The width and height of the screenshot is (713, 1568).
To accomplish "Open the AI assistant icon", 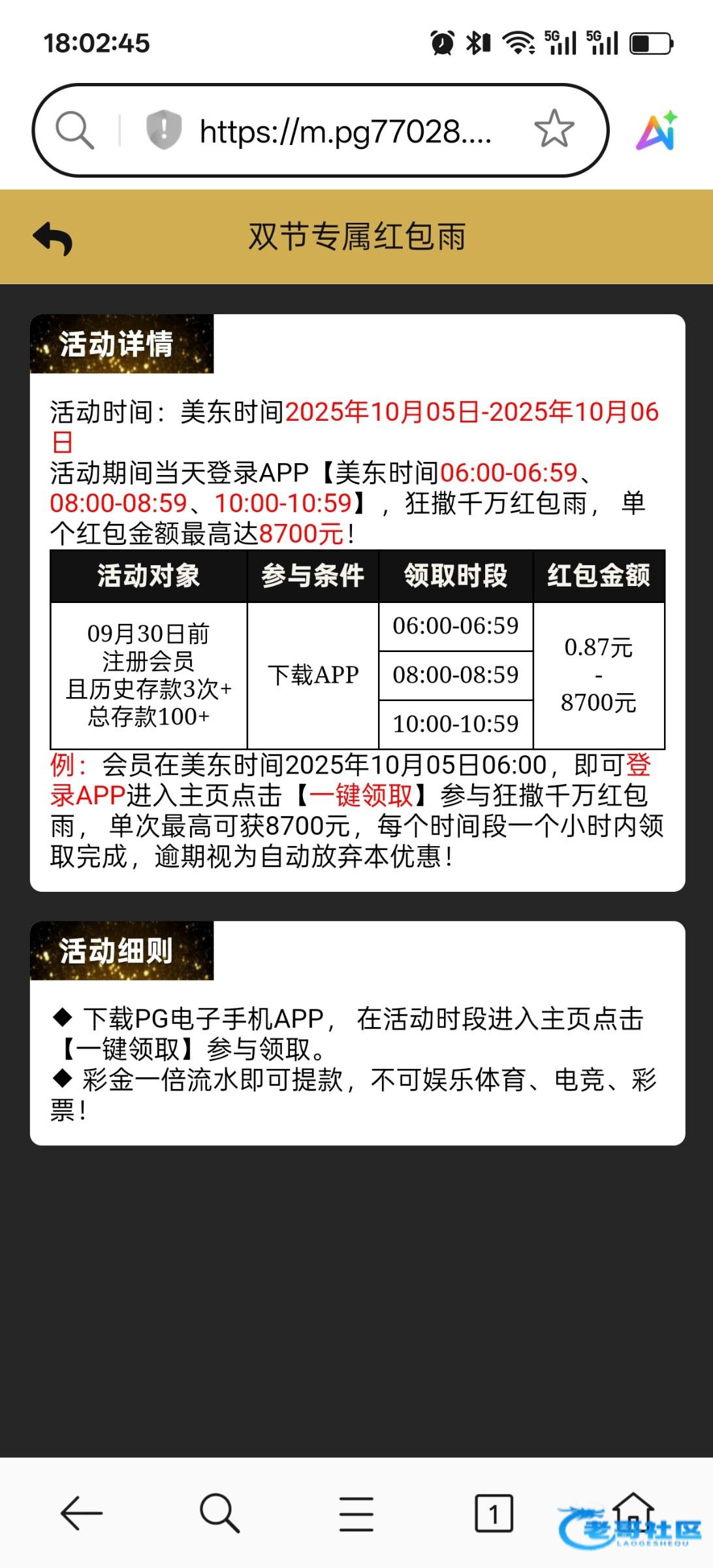I will click(657, 131).
